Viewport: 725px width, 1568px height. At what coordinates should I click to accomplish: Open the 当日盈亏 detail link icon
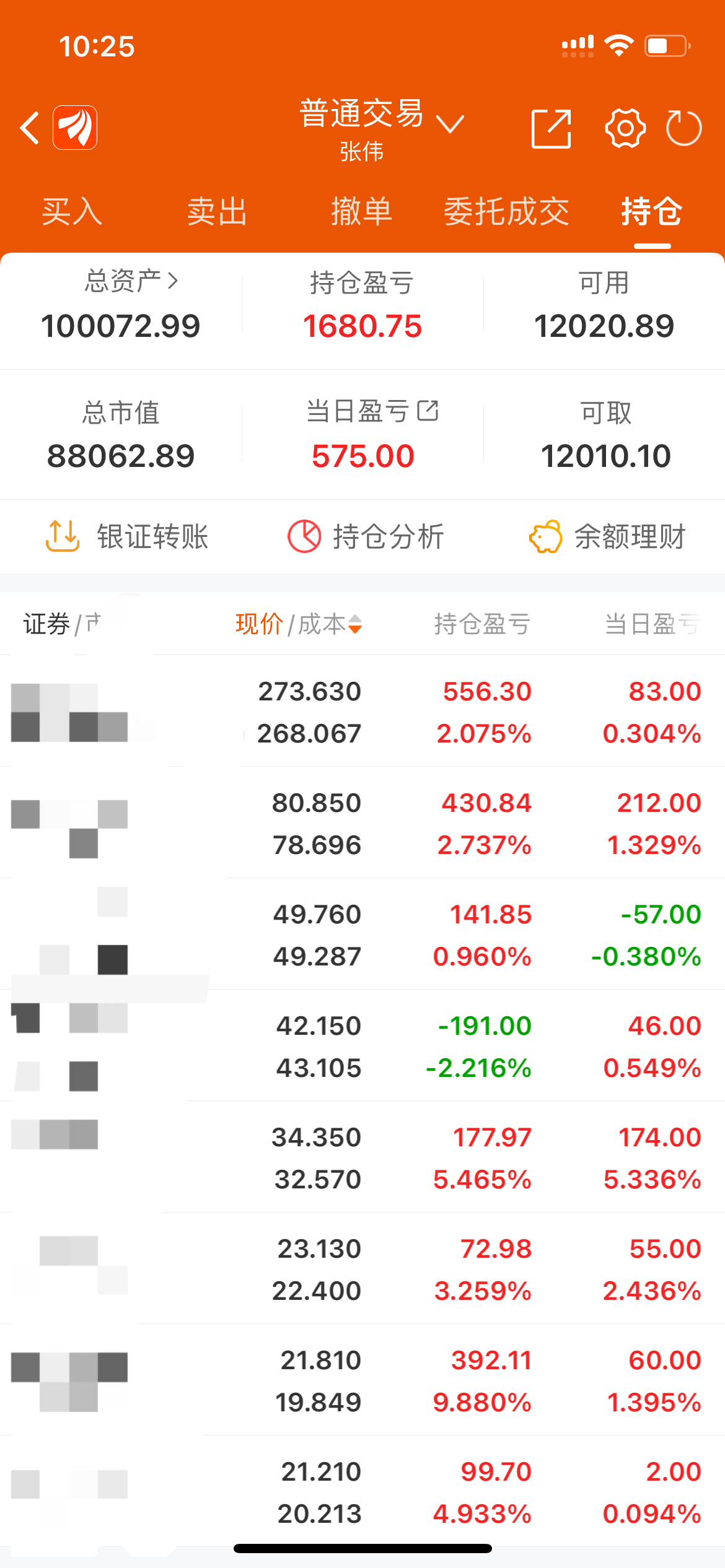(x=428, y=411)
